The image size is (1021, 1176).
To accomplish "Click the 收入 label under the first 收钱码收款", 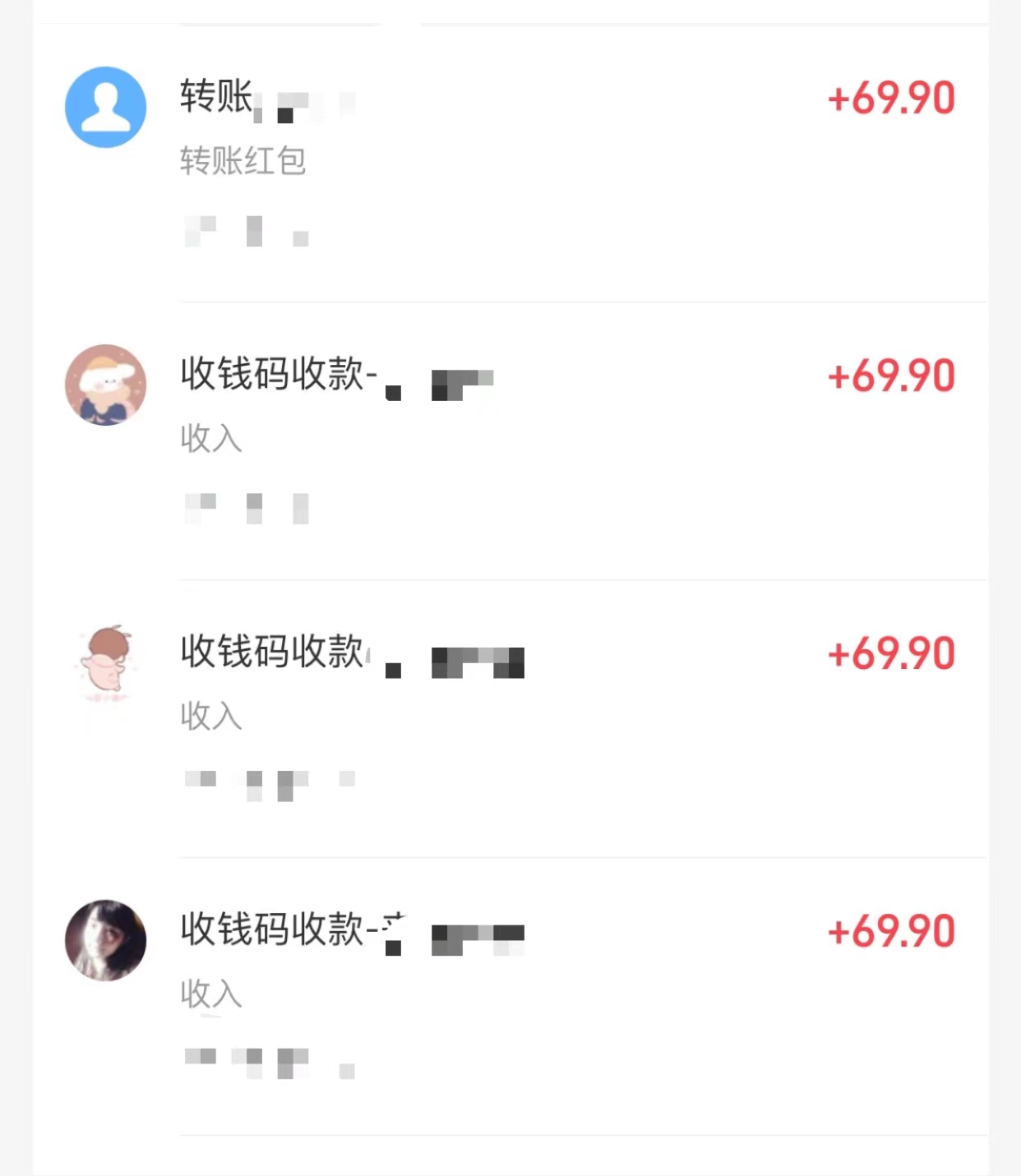I will coord(209,440).
